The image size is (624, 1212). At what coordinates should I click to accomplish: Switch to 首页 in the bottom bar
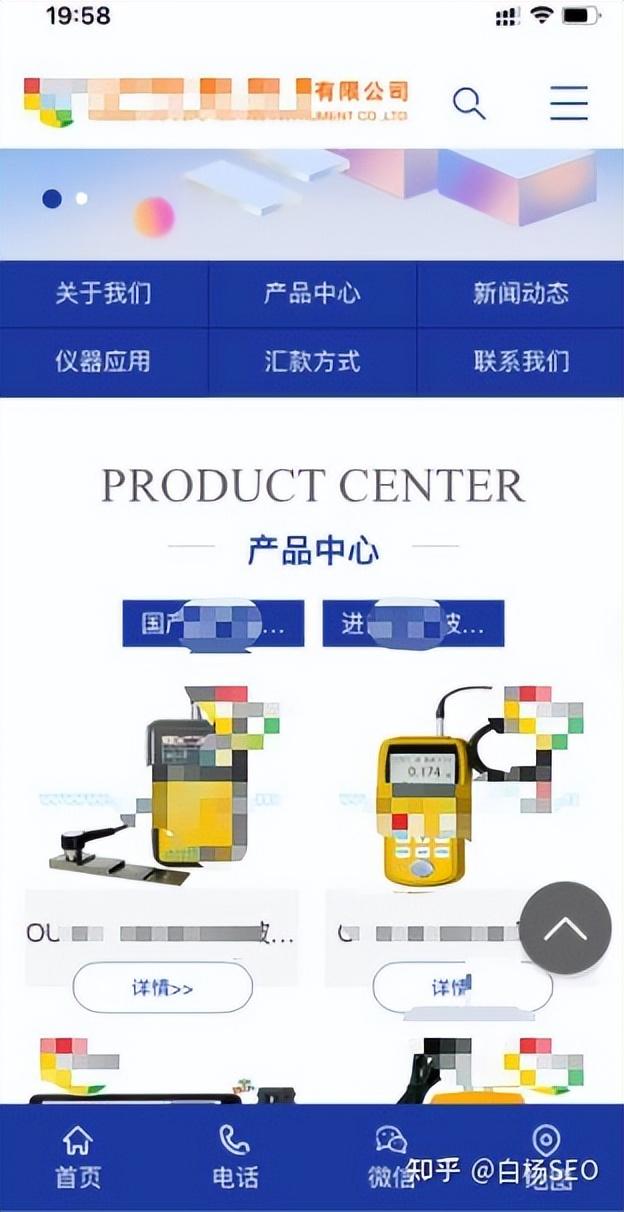78,1157
